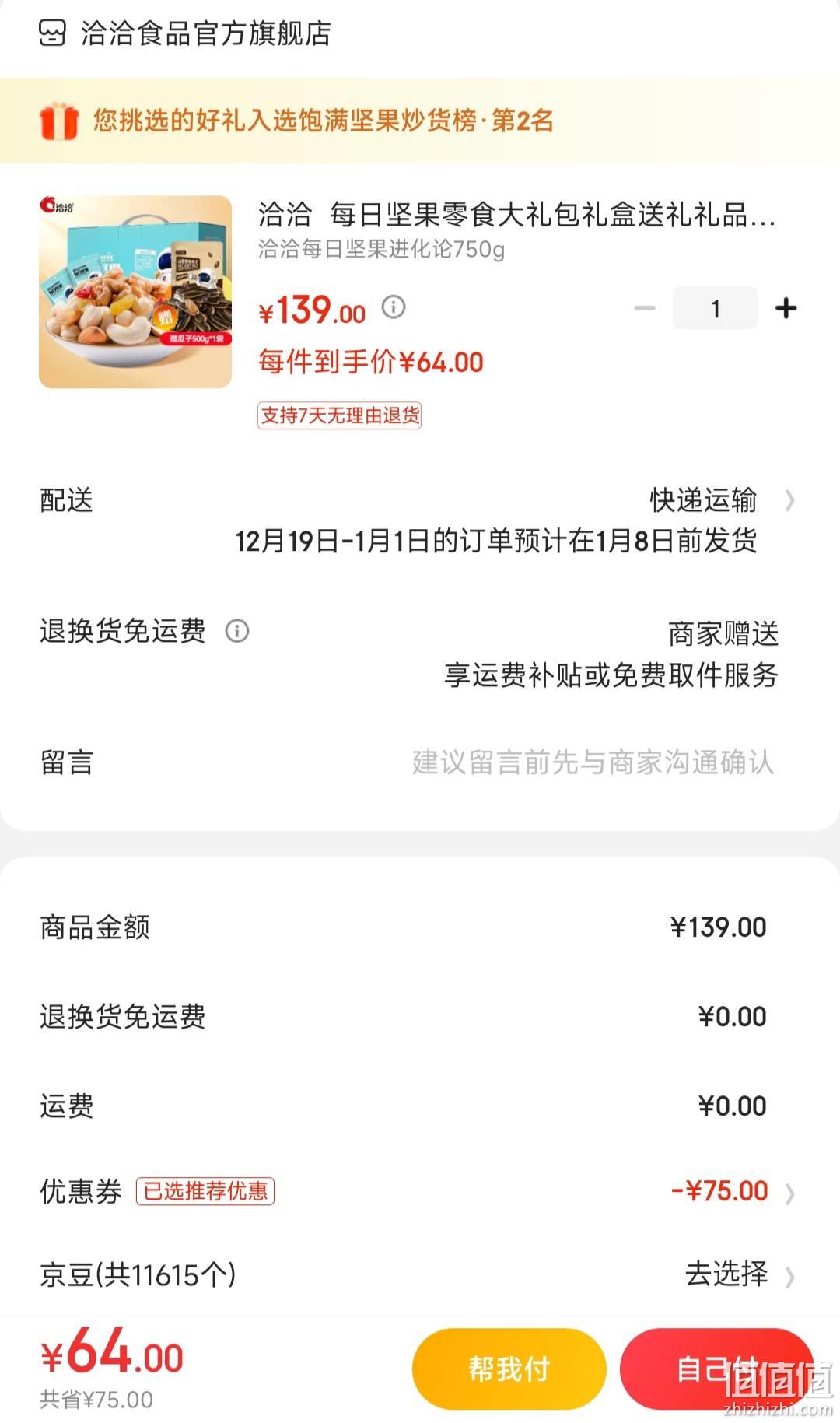The width and height of the screenshot is (840, 1423).
Task: Edit the quantity field showing 1
Action: 716,308
